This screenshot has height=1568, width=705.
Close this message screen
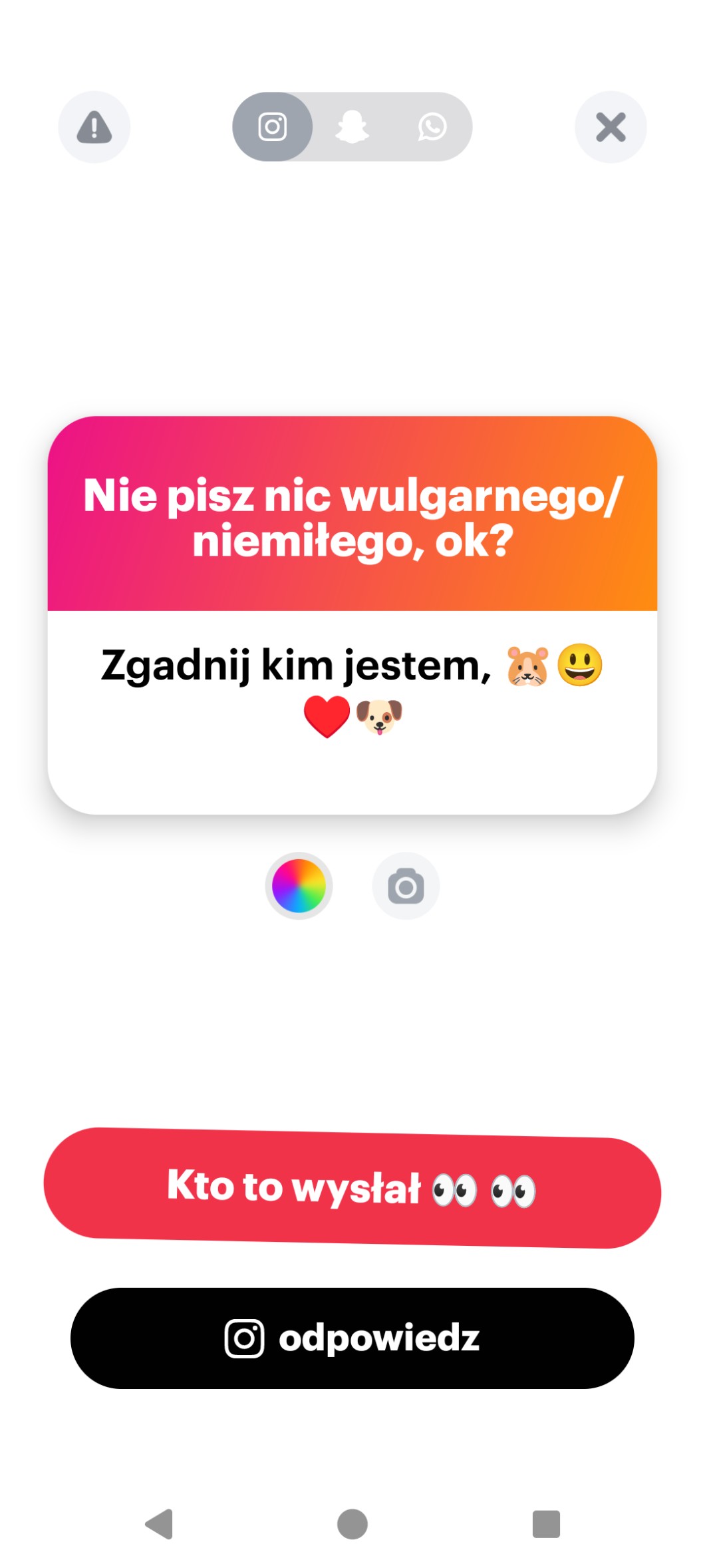click(x=611, y=127)
